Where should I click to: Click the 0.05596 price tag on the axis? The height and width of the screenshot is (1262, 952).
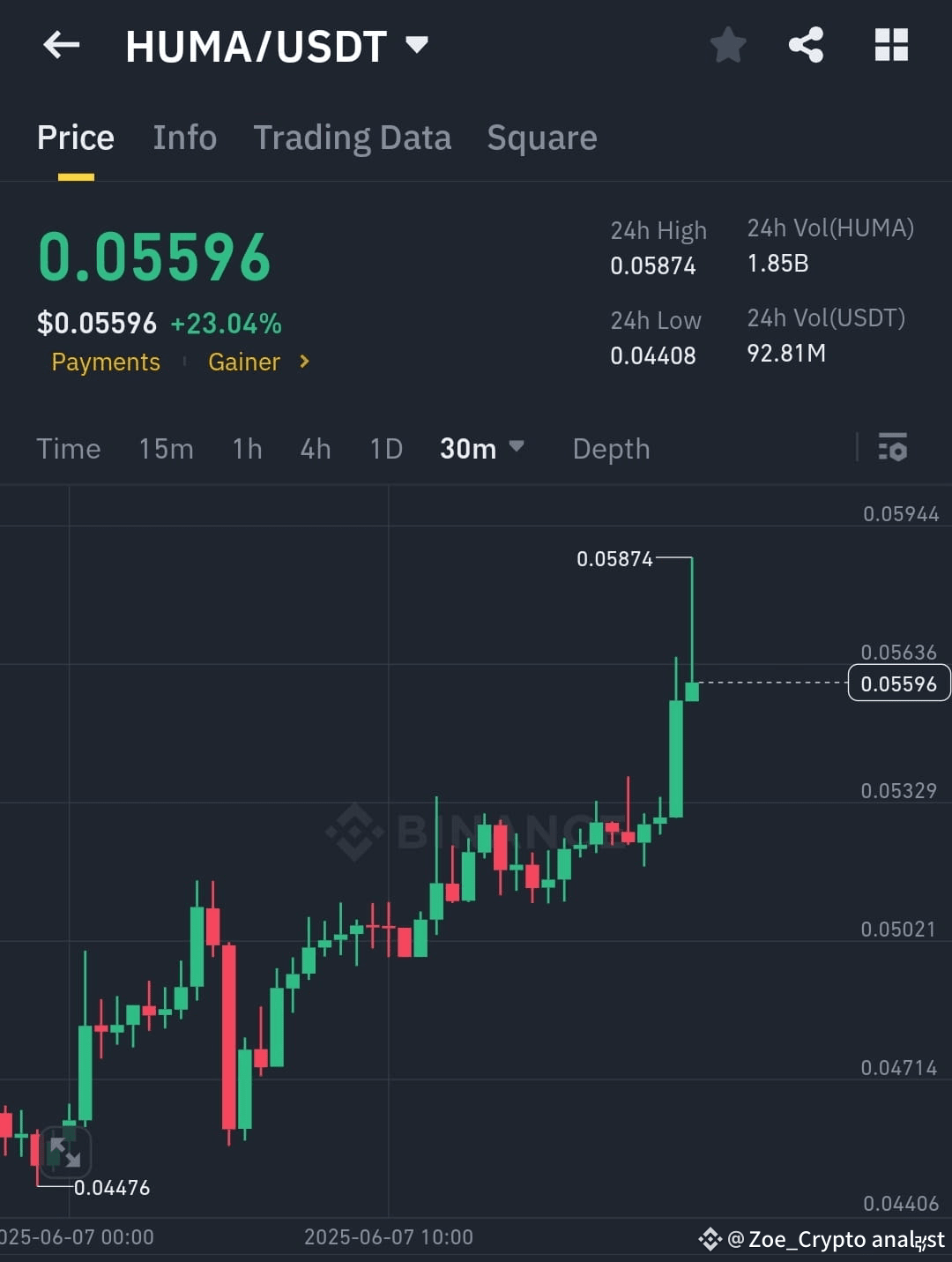pyautogui.click(x=898, y=682)
